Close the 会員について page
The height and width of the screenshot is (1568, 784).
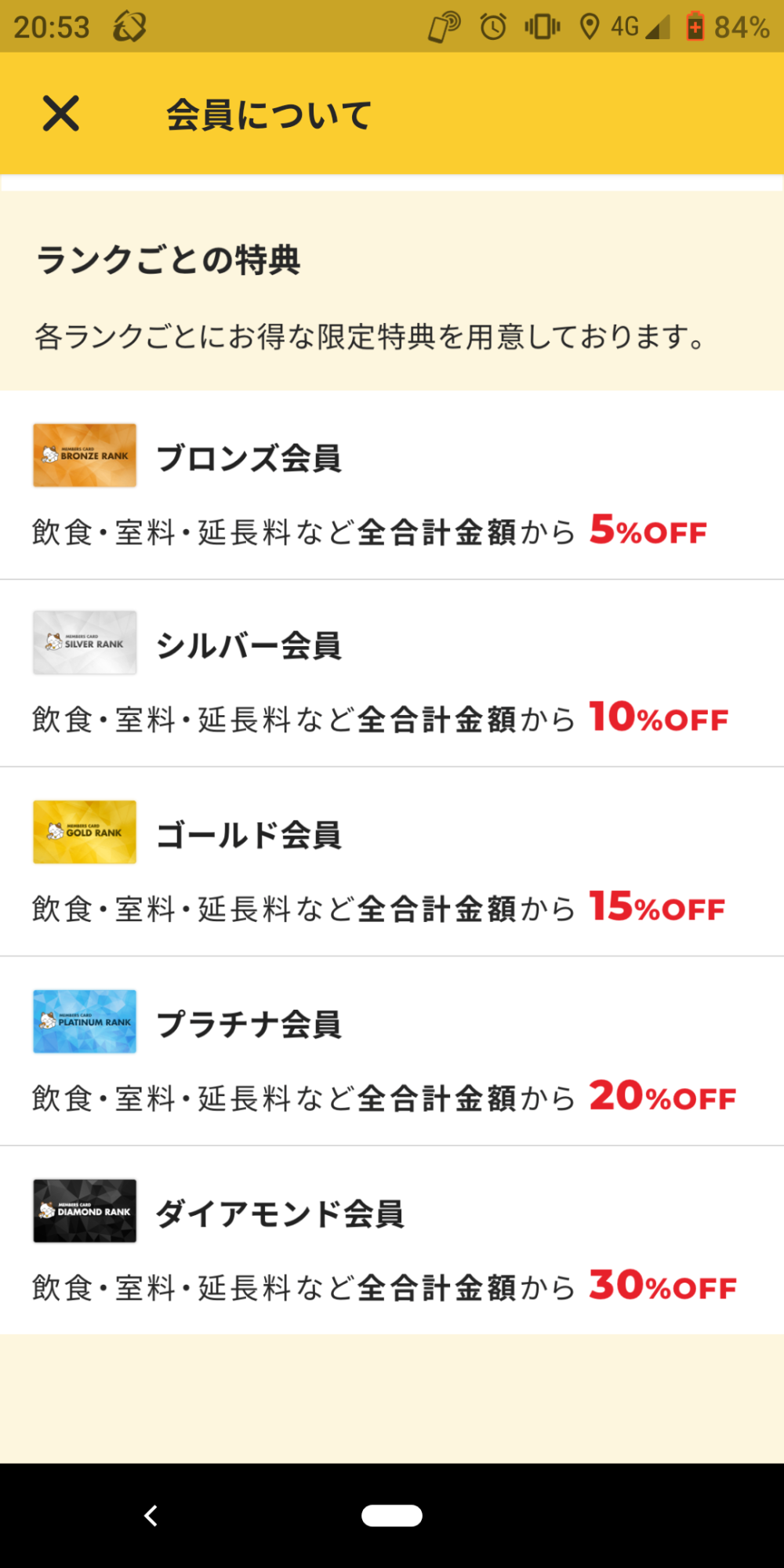pyautogui.click(x=60, y=114)
